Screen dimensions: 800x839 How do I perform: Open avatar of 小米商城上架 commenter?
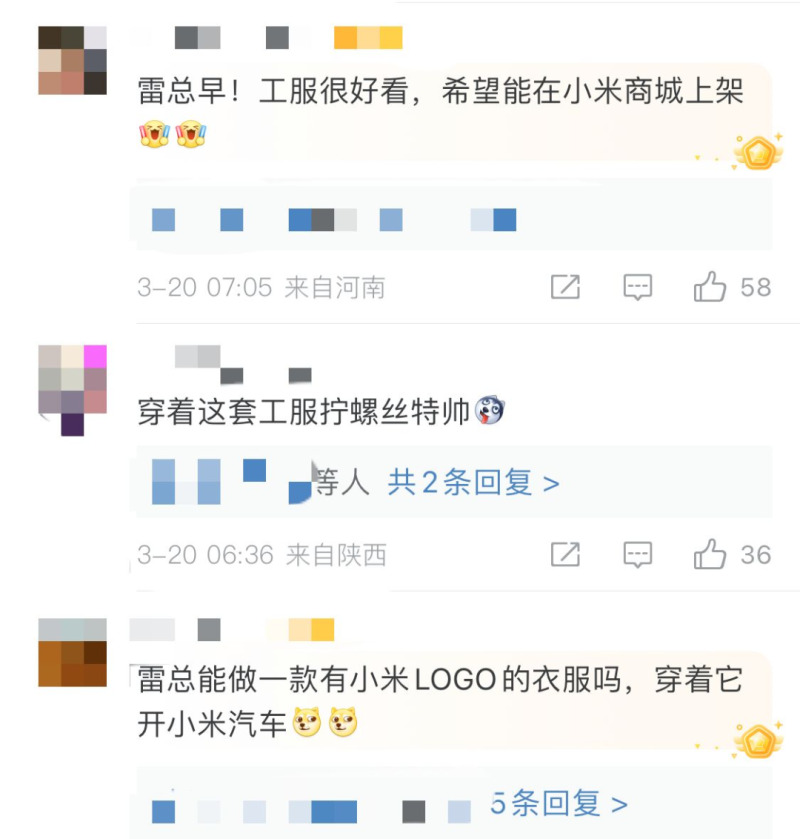tap(72, 60)
